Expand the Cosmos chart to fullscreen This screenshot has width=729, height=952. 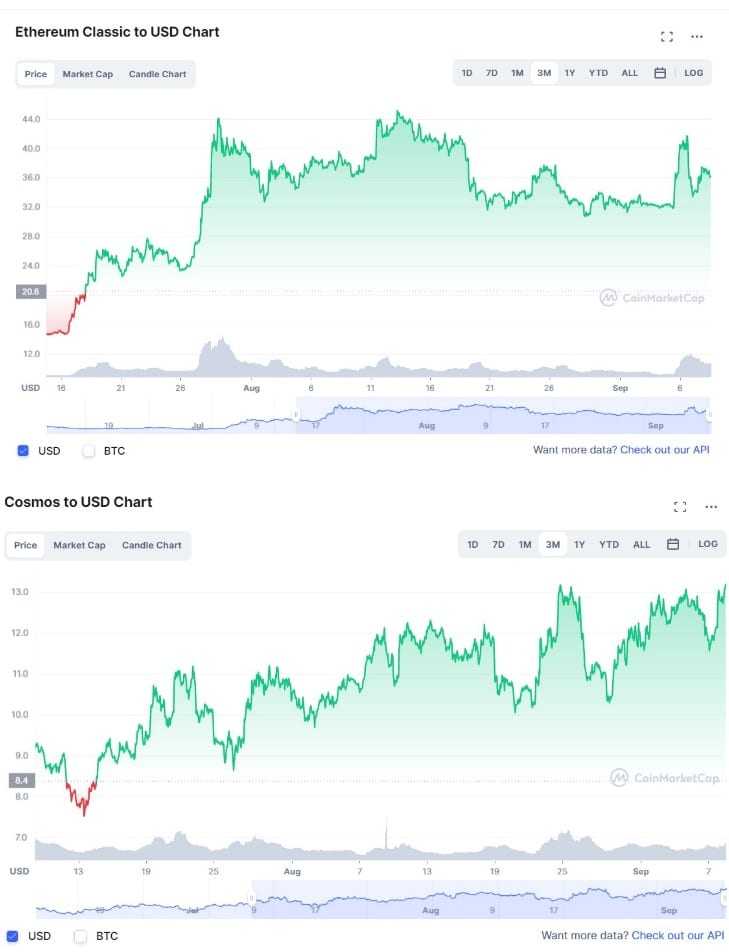pyautogui.click(x=681, y=507)
